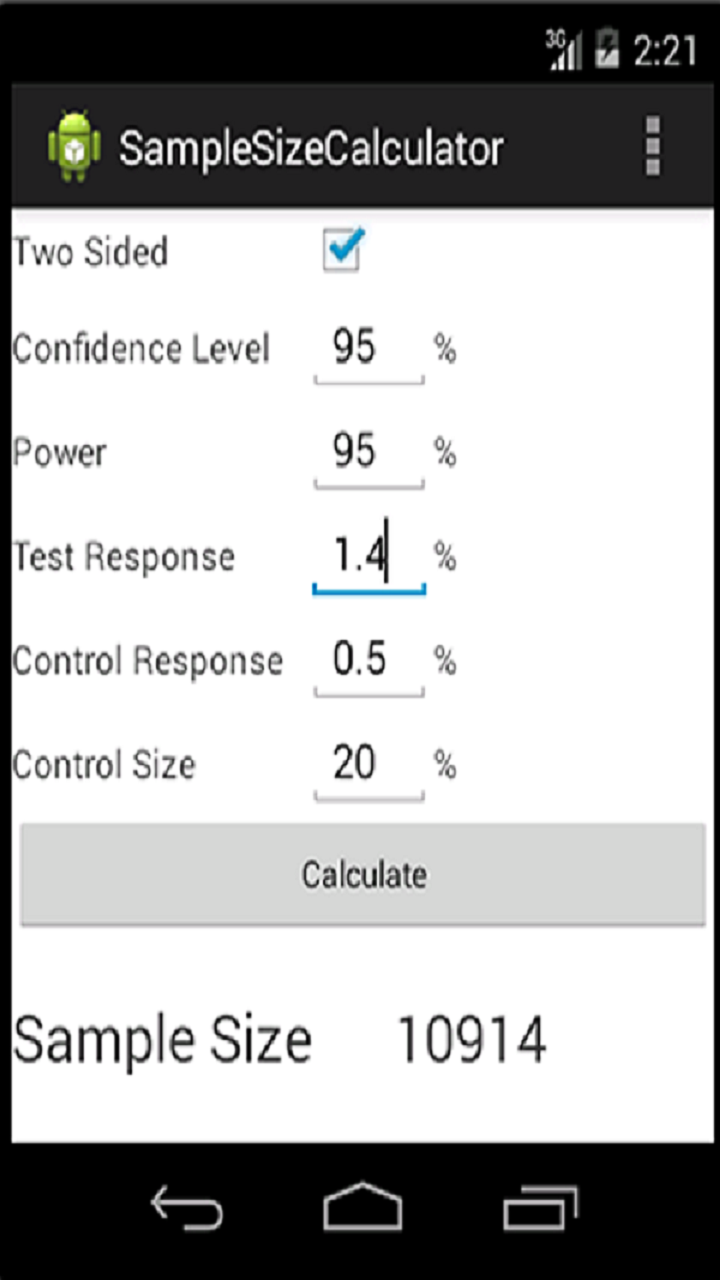
Task: Tap the Sample Size result label
Action: click(x=163, y=1039)
